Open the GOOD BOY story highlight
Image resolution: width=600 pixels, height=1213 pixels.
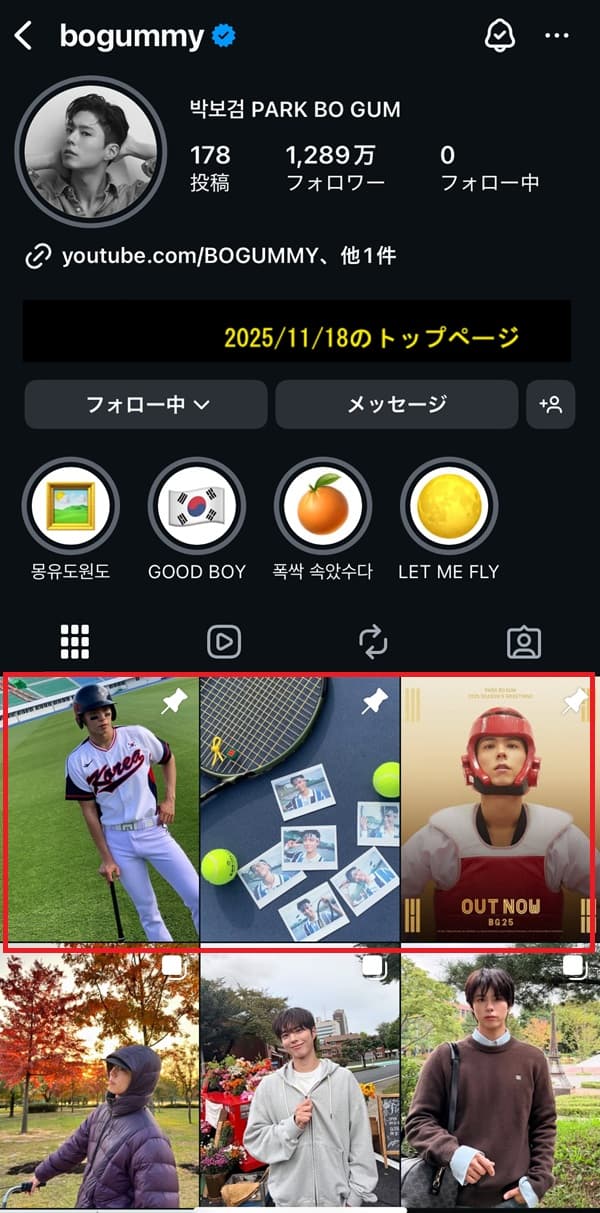[197, 506]
